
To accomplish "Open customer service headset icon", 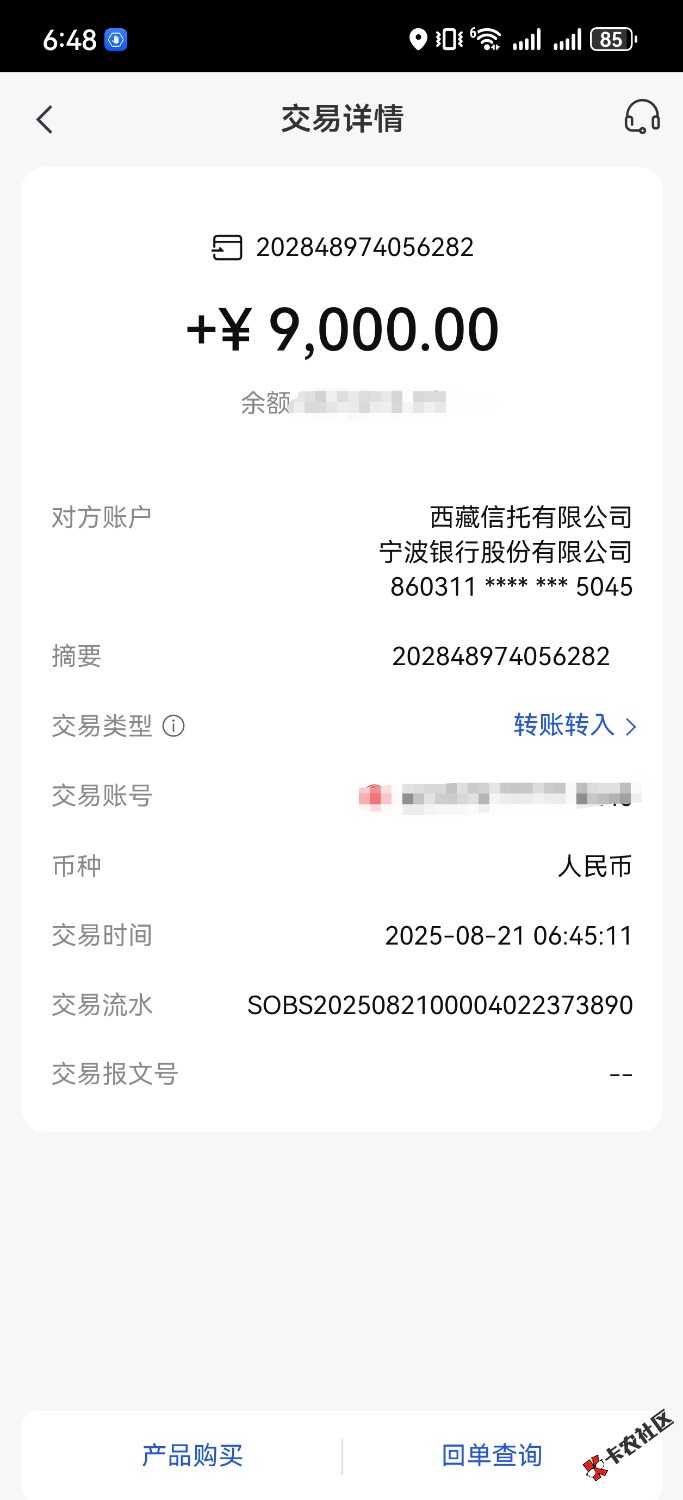I will (641, 118).
